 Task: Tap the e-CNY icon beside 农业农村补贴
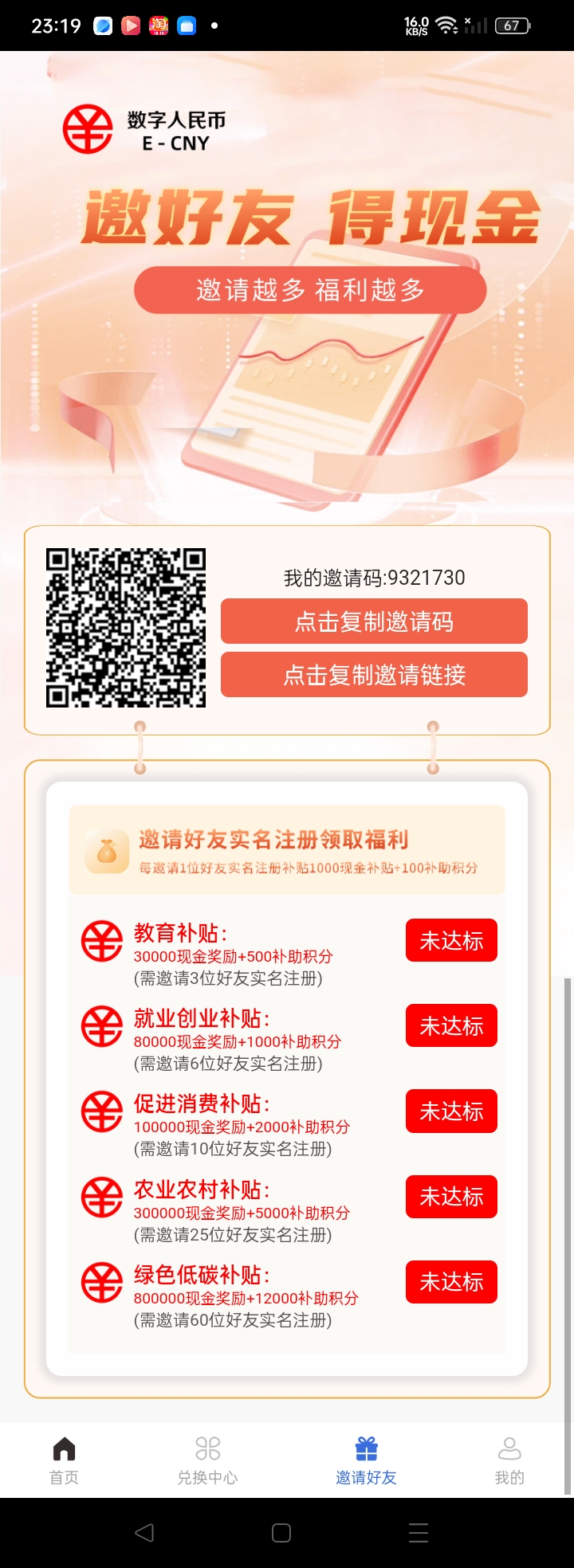tap(102, 1197)
